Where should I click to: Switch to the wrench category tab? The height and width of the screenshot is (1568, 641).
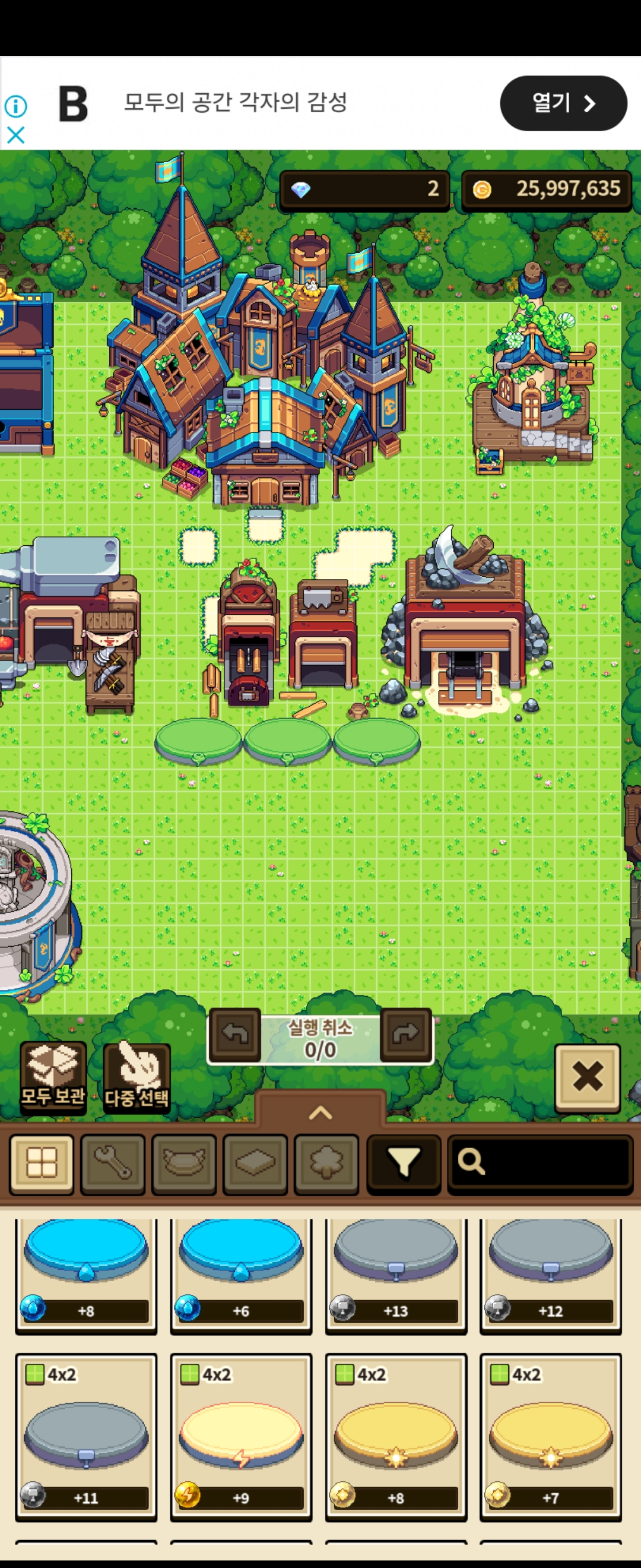click(x=113, y=1163)
